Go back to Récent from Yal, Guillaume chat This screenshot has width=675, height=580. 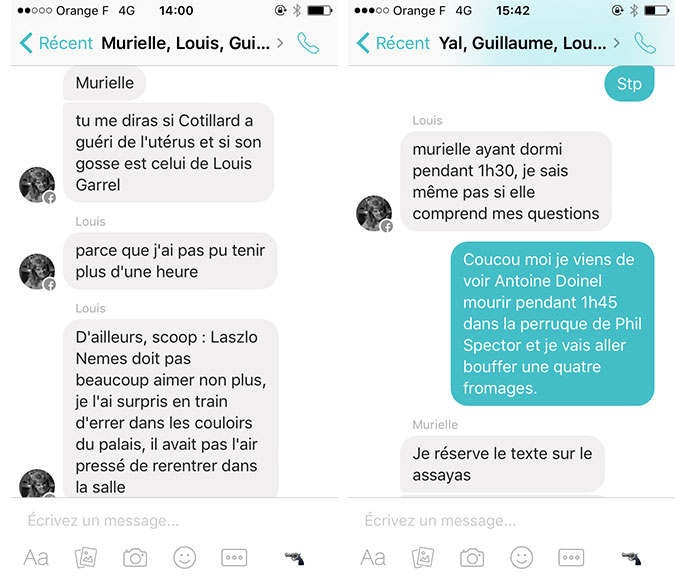coord(393,43)
